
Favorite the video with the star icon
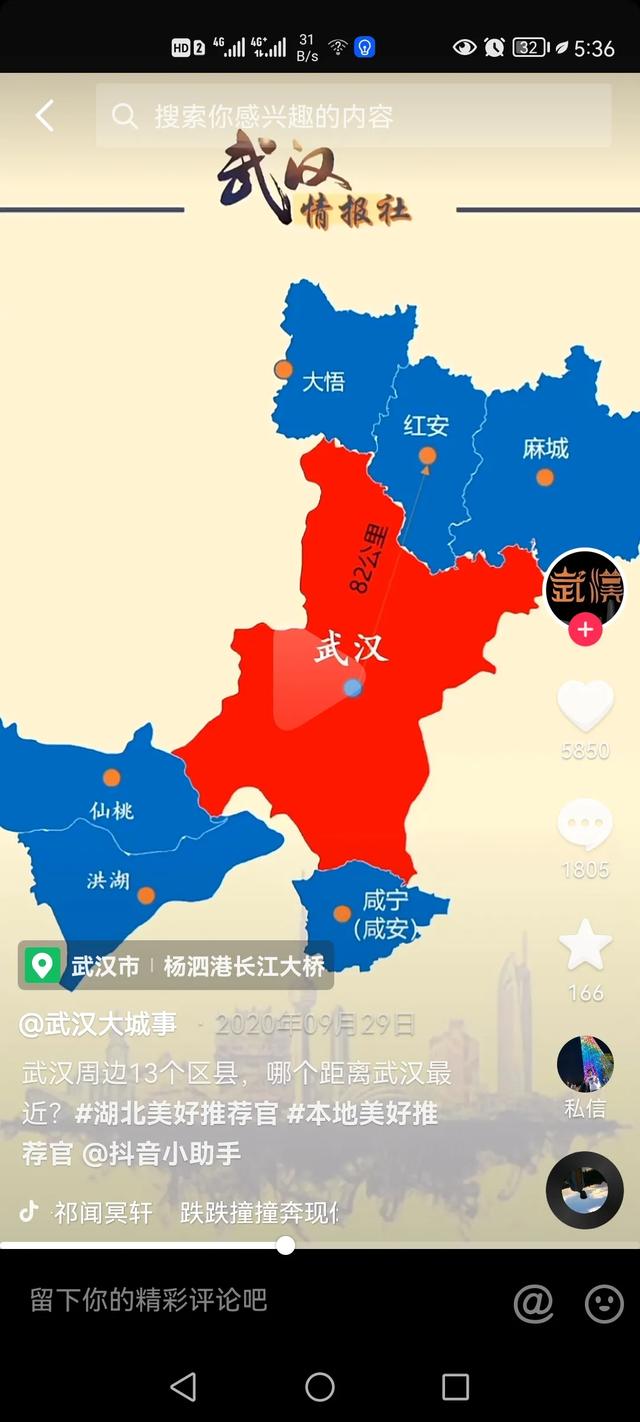[585, 945]
